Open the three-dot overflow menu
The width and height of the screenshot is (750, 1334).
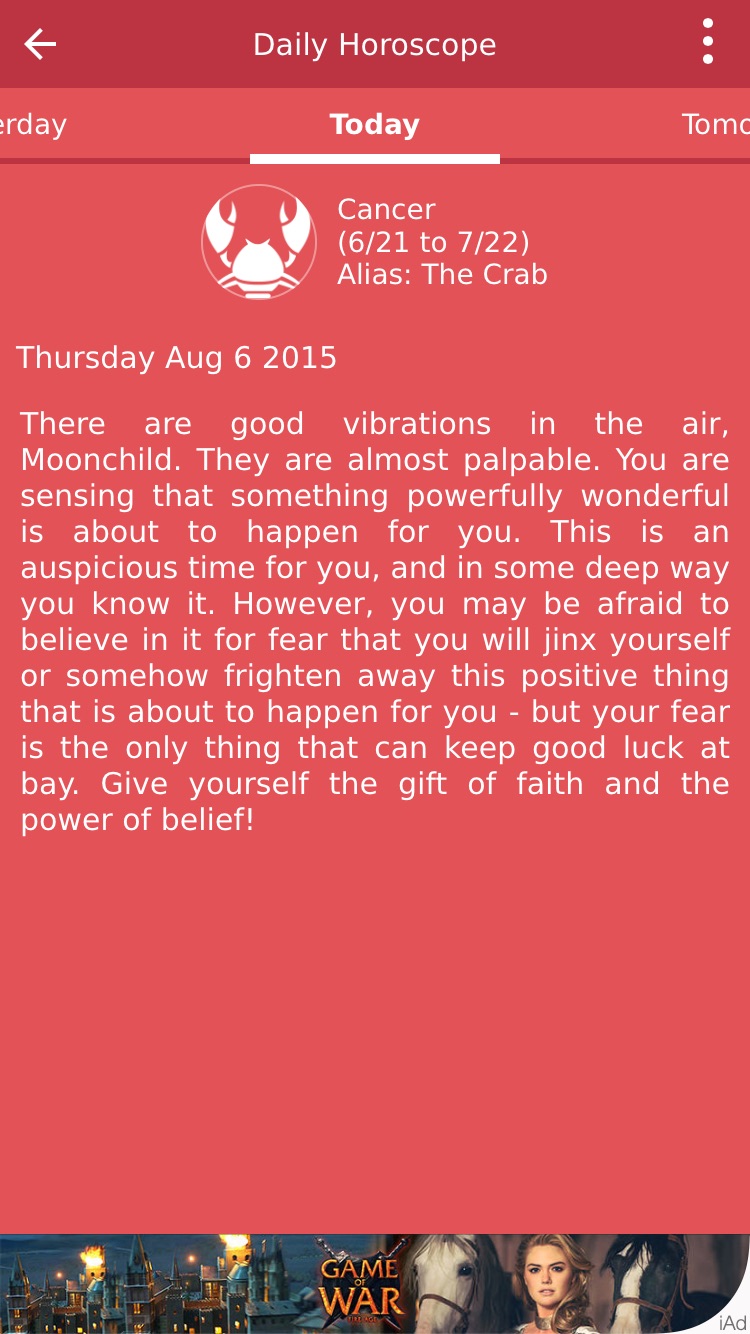707,43
